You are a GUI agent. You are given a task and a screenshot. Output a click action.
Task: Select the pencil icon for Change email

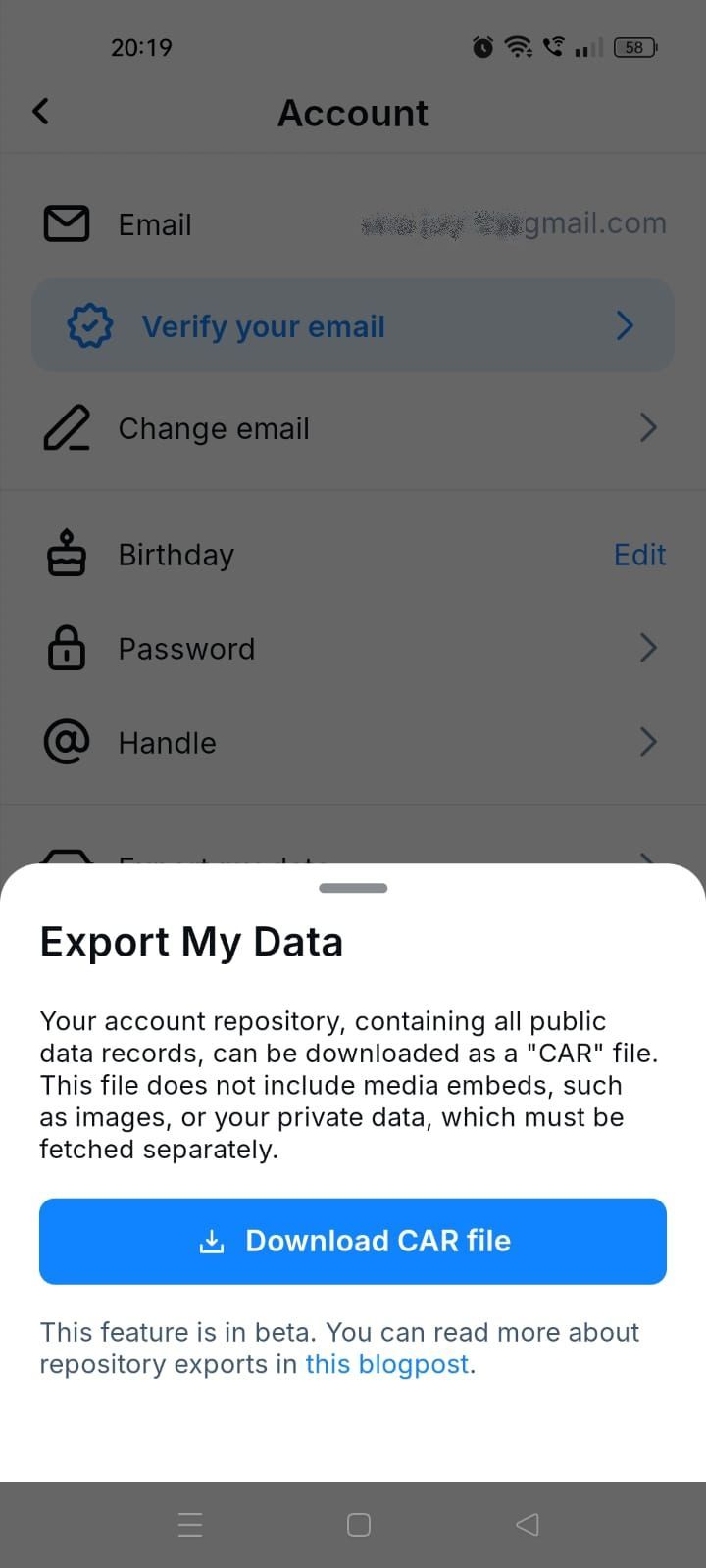[x=66, y=427]
